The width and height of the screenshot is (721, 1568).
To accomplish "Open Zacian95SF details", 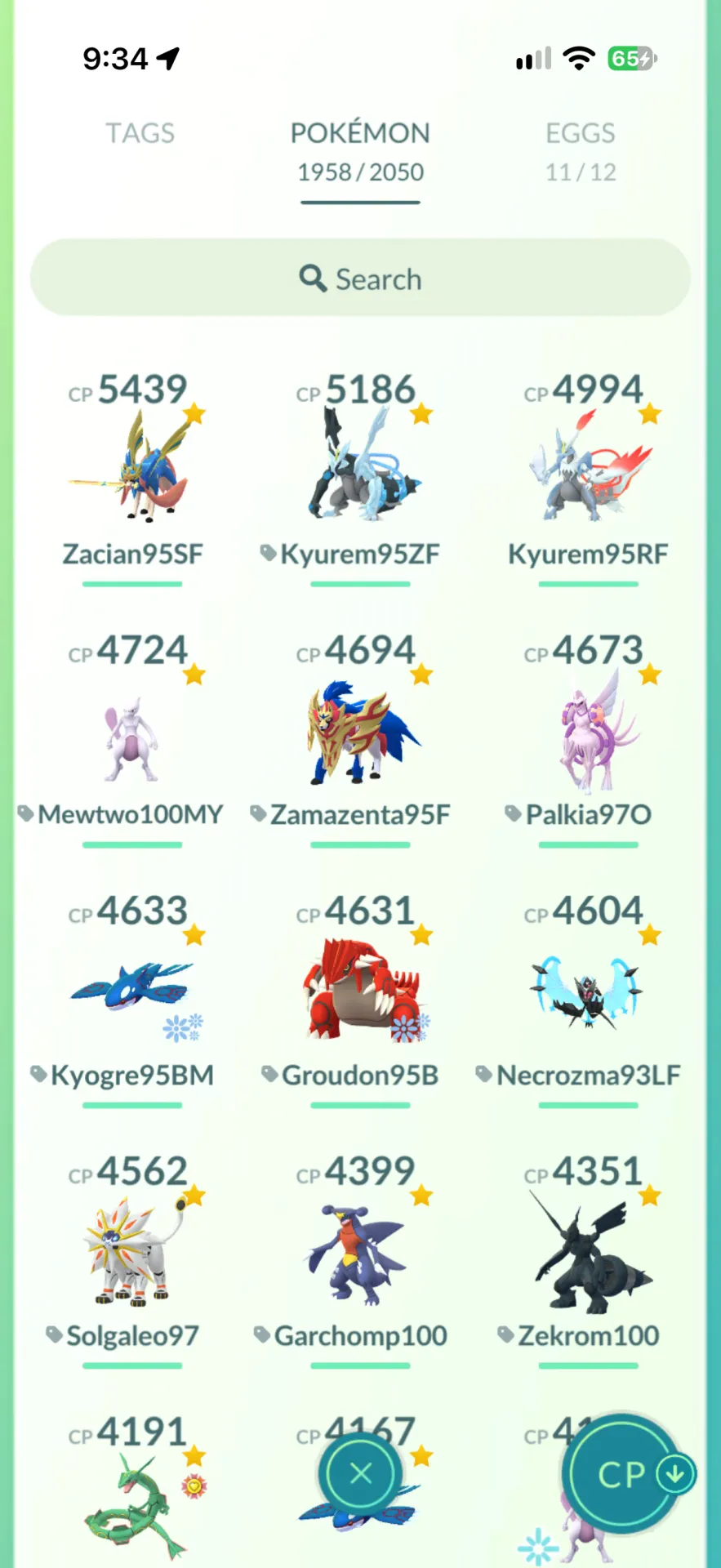I will (x=132, y=478).
